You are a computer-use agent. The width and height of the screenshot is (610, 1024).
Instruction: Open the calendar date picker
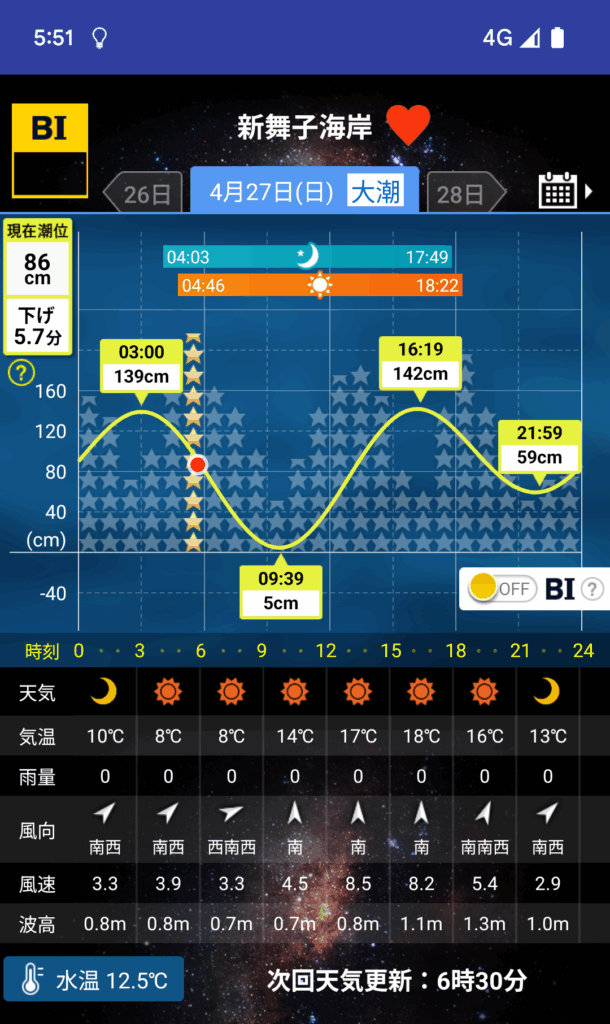tap(558, 190)
